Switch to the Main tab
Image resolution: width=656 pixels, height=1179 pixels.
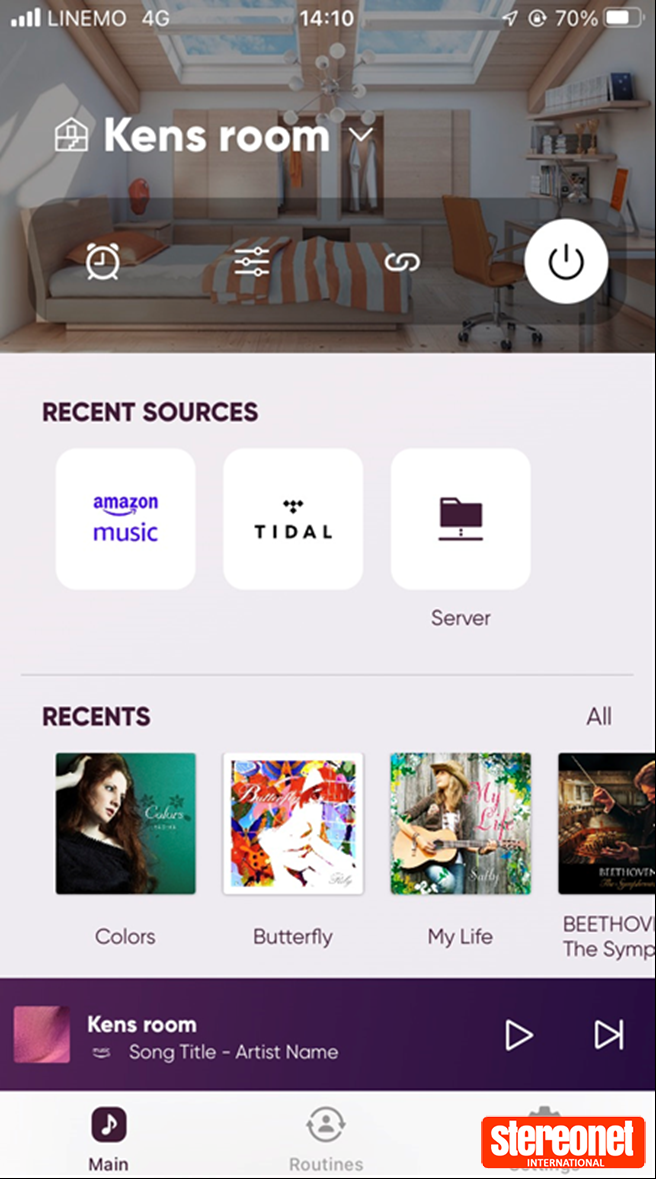pyautogui.click(x=108, y=1138)
